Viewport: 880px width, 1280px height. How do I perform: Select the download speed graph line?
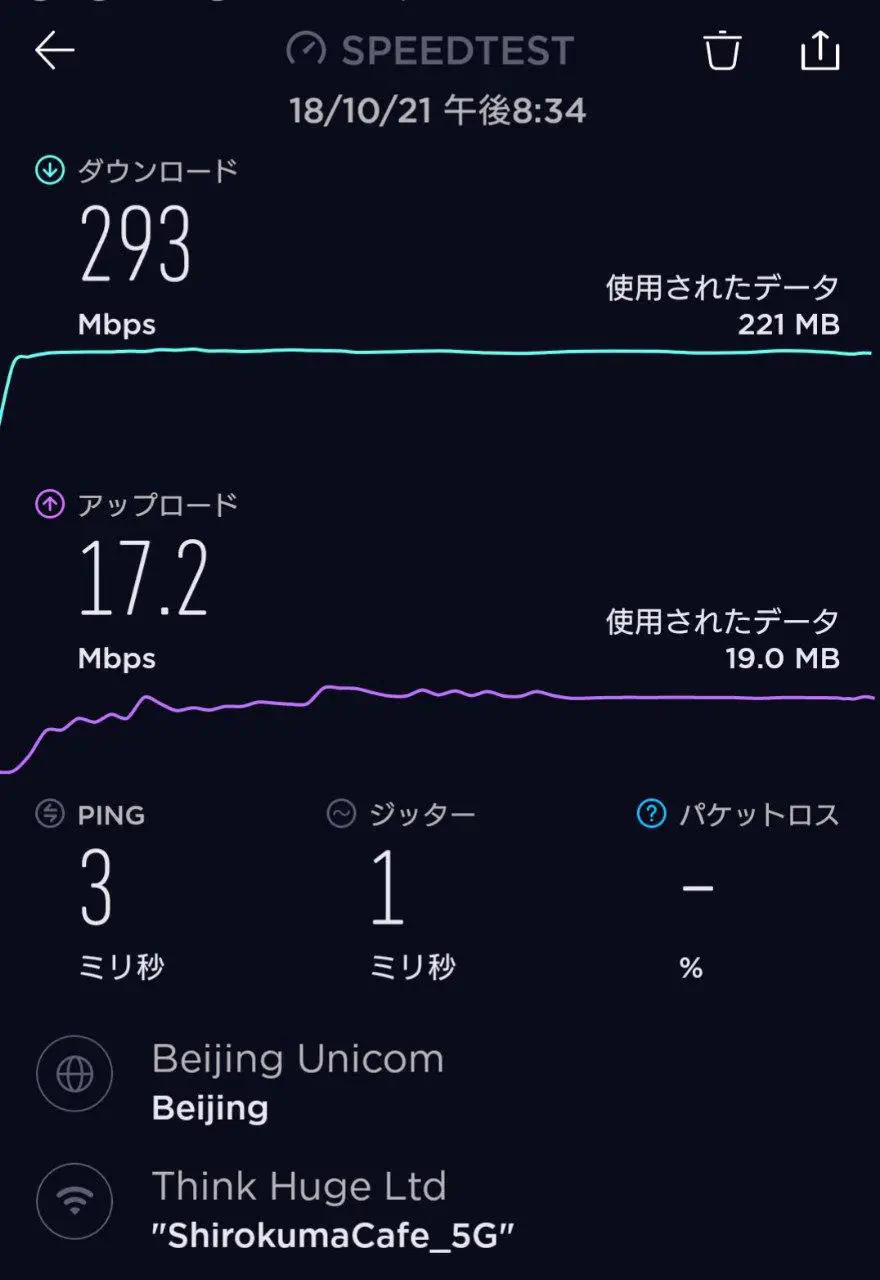pos(440,350)
